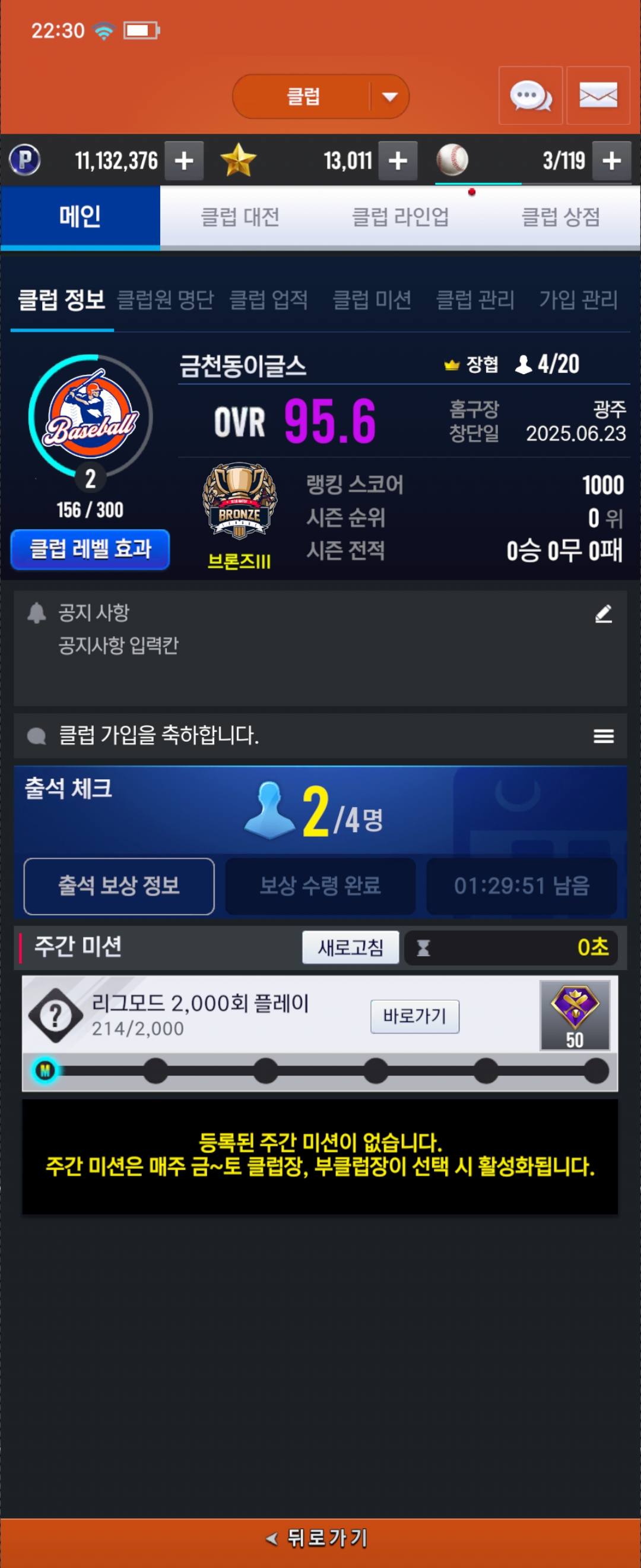The height and width of the screenshot is (1568, 641).
Task: Open the mailbox envelope icon
Action: coord(598,96)
